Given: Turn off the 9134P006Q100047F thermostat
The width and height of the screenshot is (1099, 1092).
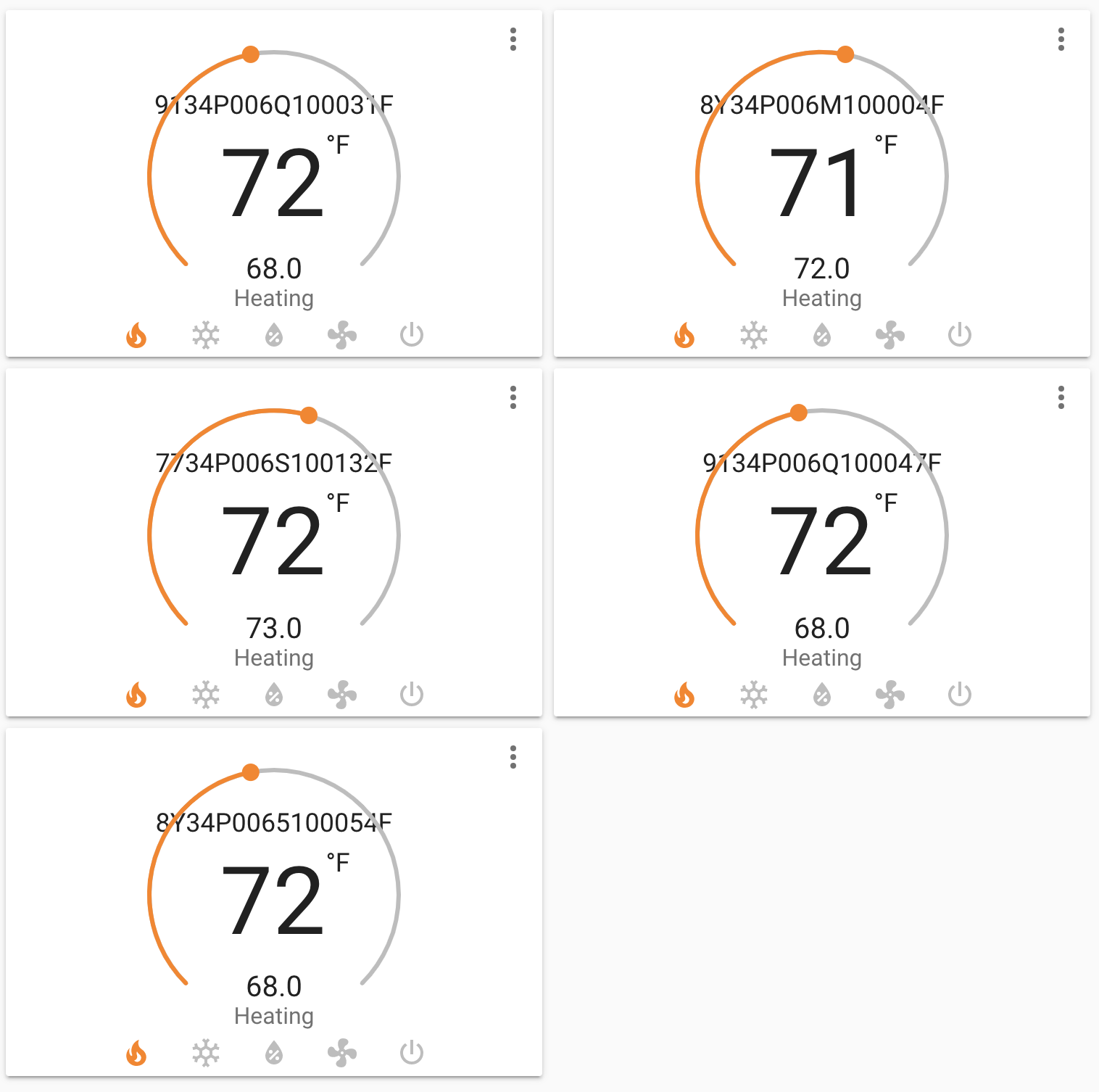Looking at the screenshot, I should point(960,695).
